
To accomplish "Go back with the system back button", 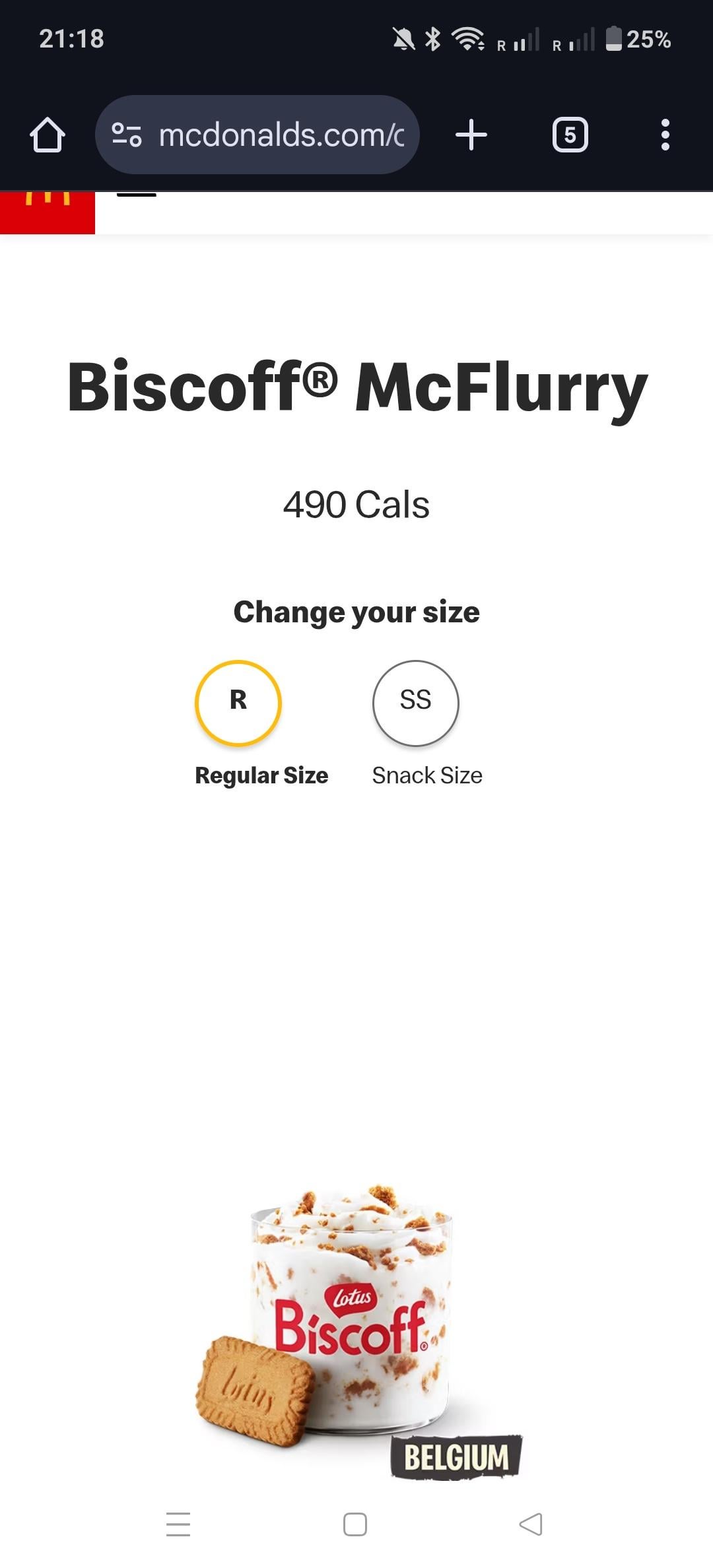I will [531, 1524].
